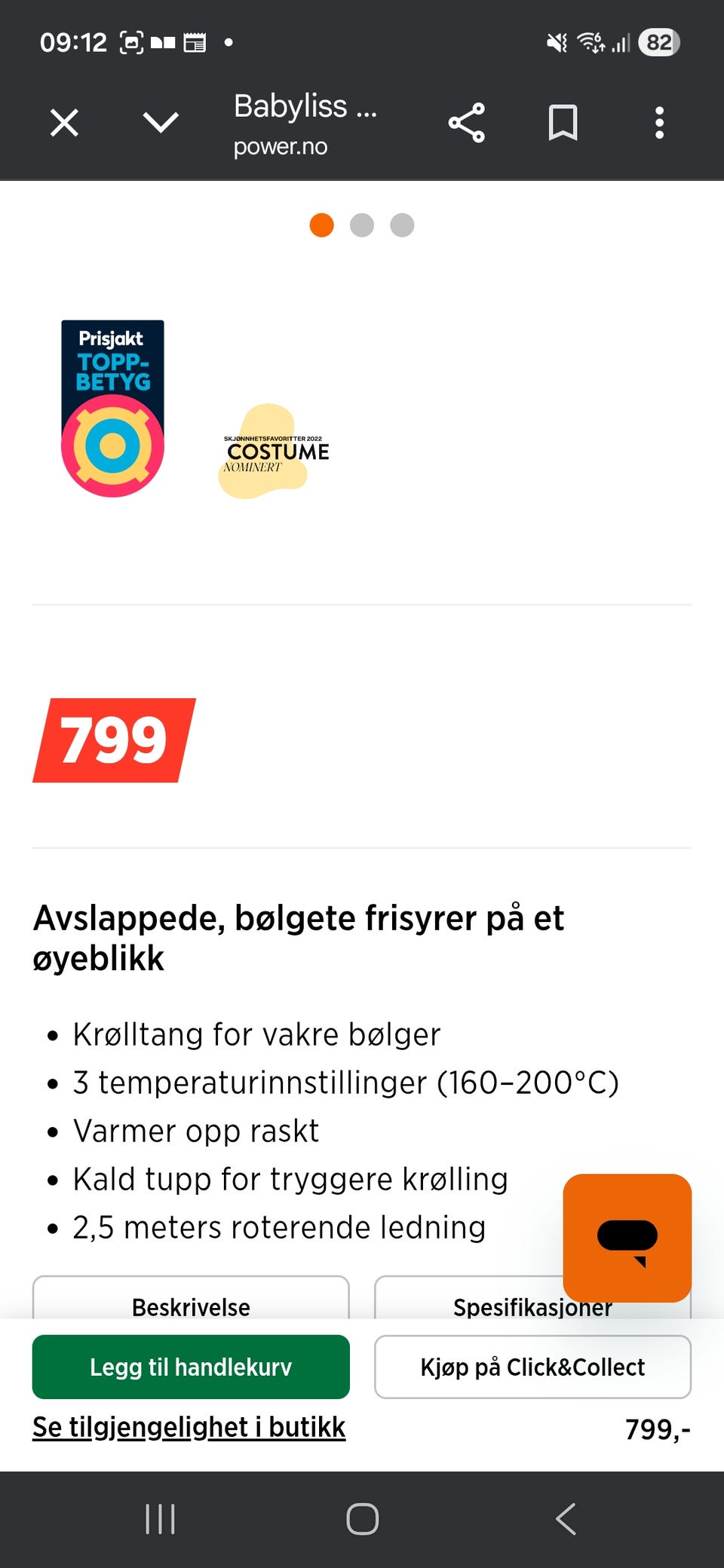724x1568 pixels.
Task: Open the browser overflow menu
Action: coord(659,121)
